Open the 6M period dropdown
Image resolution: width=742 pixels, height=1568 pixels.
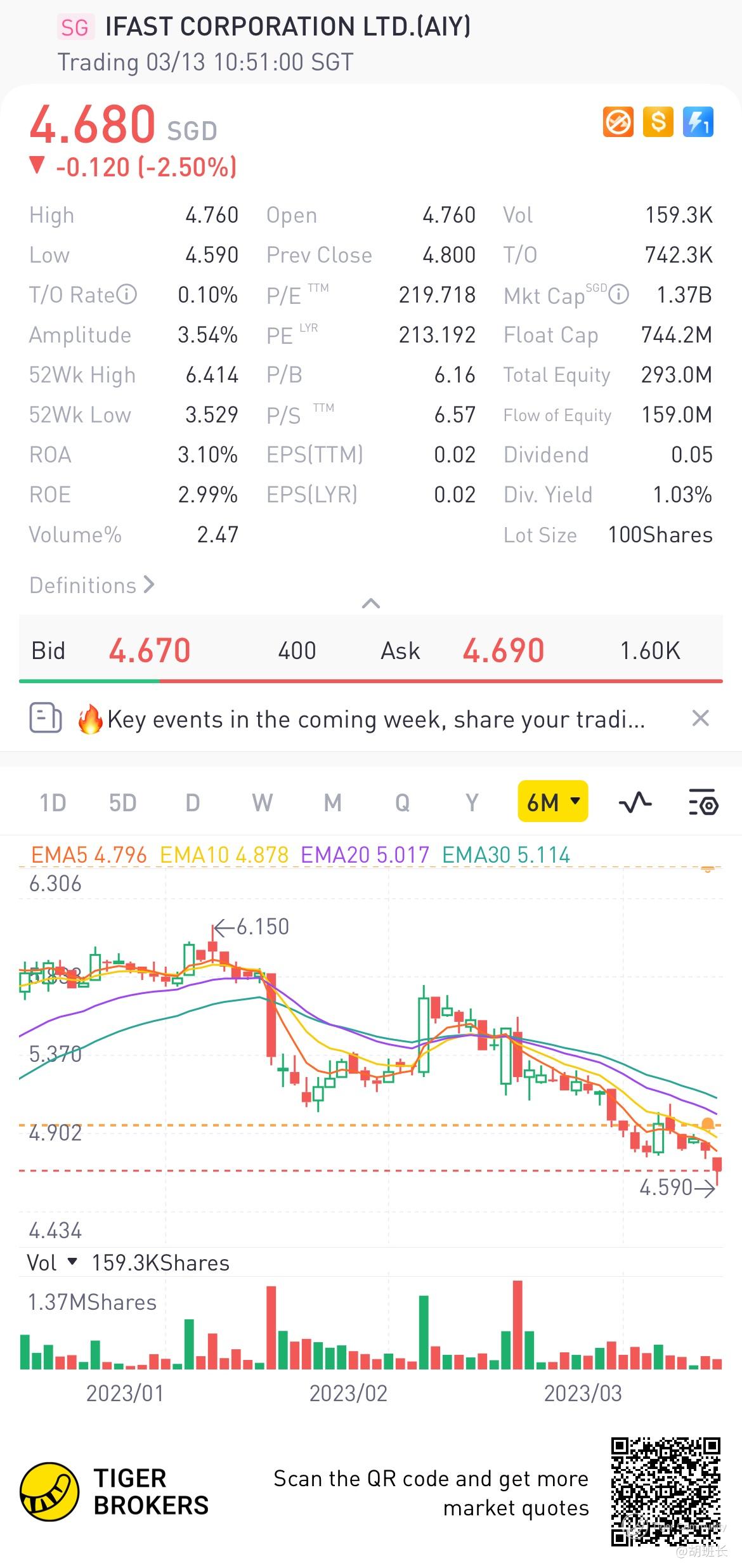(553, 802)
